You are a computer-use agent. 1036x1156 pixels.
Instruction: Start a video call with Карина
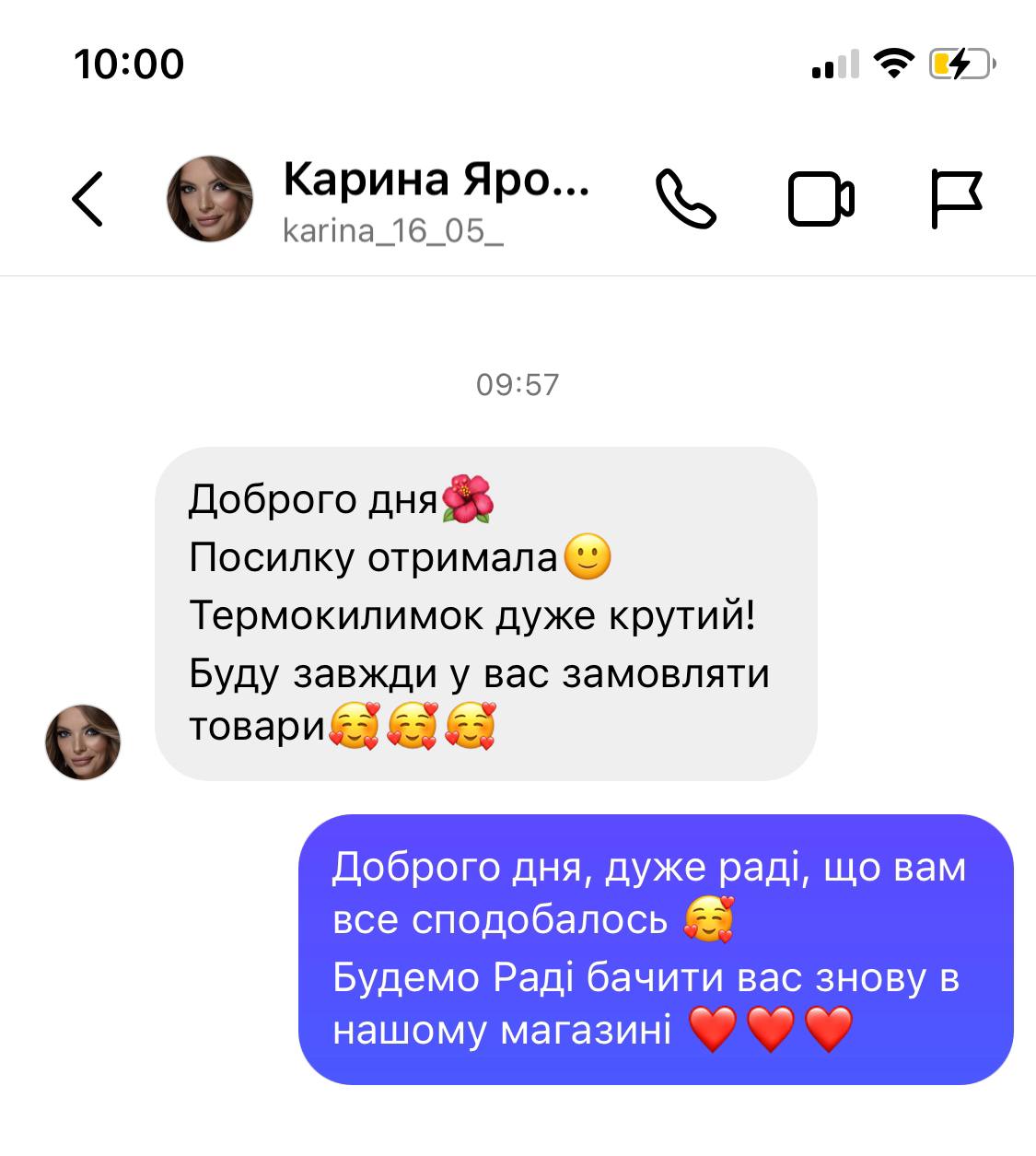(x=821, y=199)
